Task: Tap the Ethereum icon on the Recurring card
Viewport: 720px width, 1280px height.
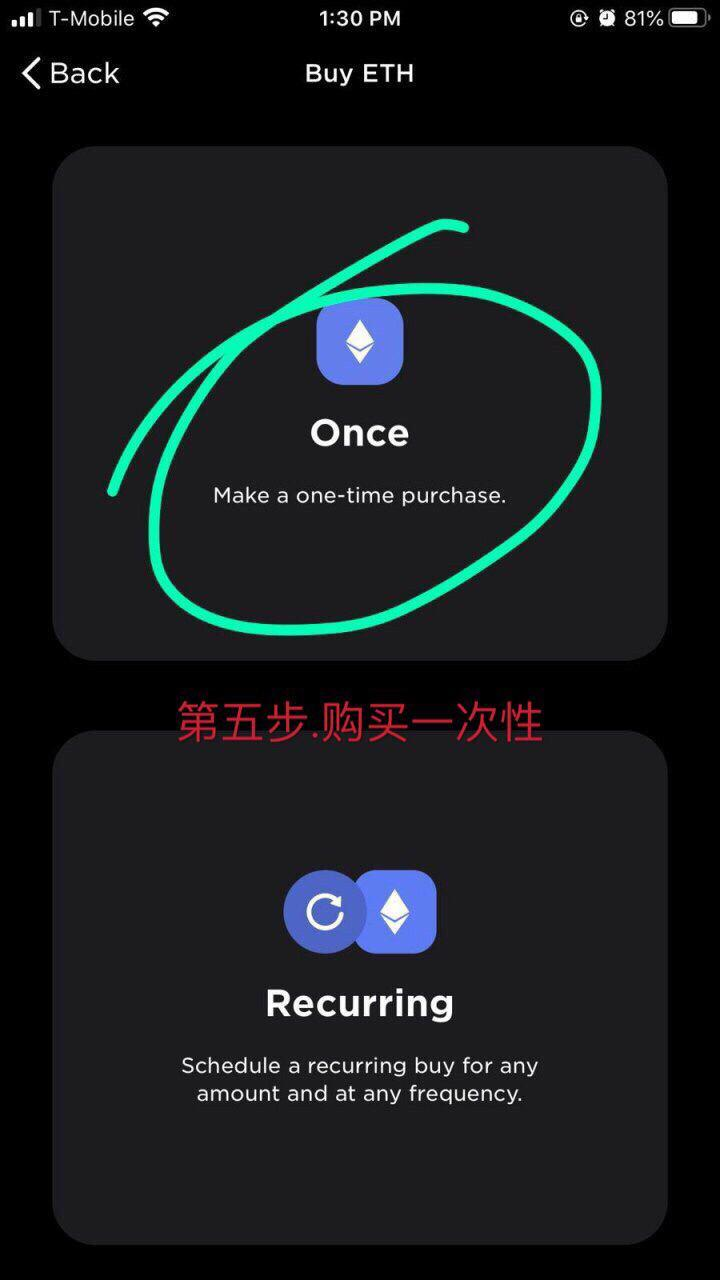Action: click(398, 911)
